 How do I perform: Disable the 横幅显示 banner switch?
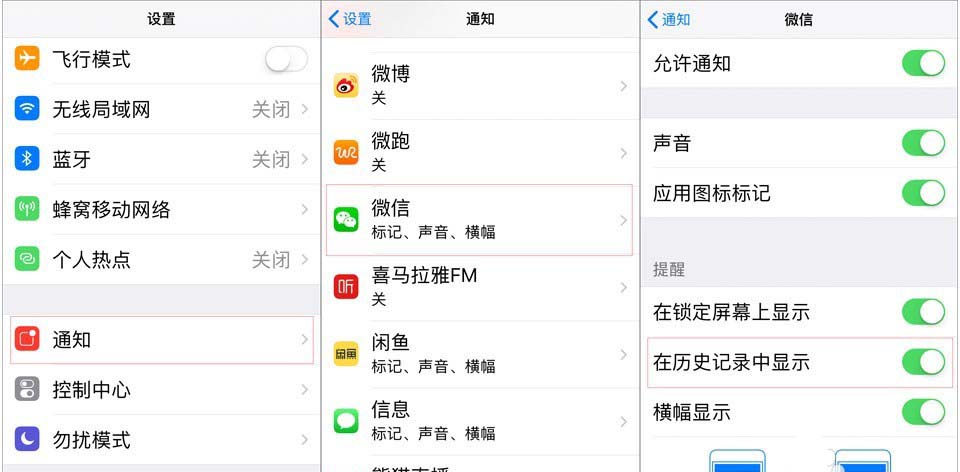(922, 411)
